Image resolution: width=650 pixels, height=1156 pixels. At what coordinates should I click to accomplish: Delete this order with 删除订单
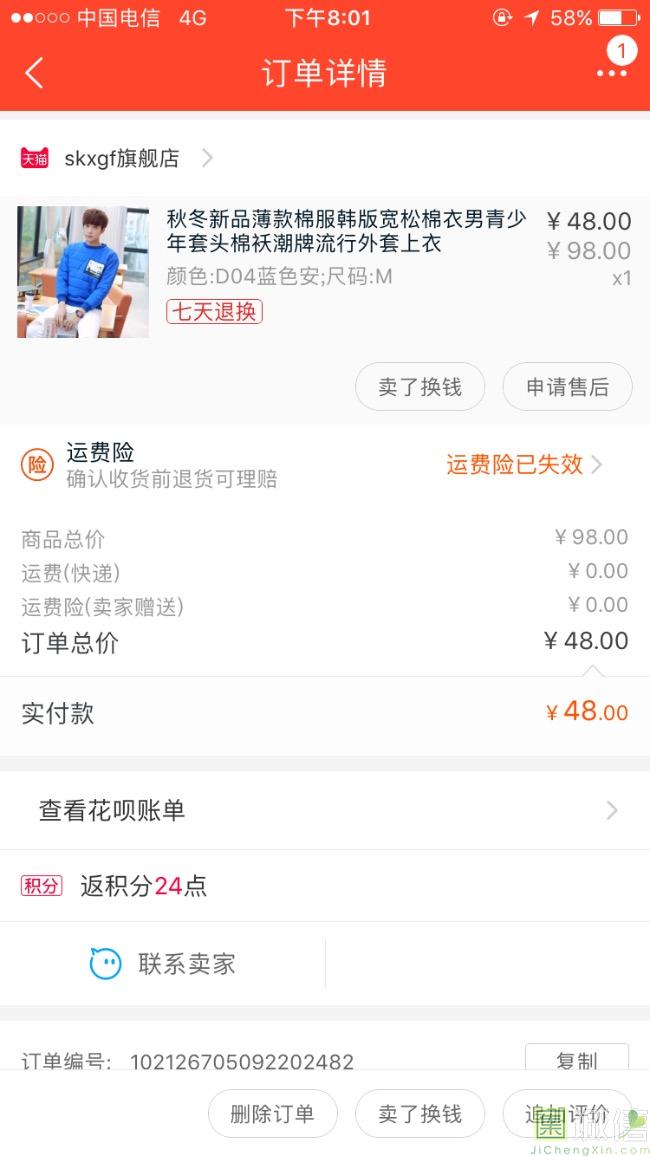pos(272,1114)
